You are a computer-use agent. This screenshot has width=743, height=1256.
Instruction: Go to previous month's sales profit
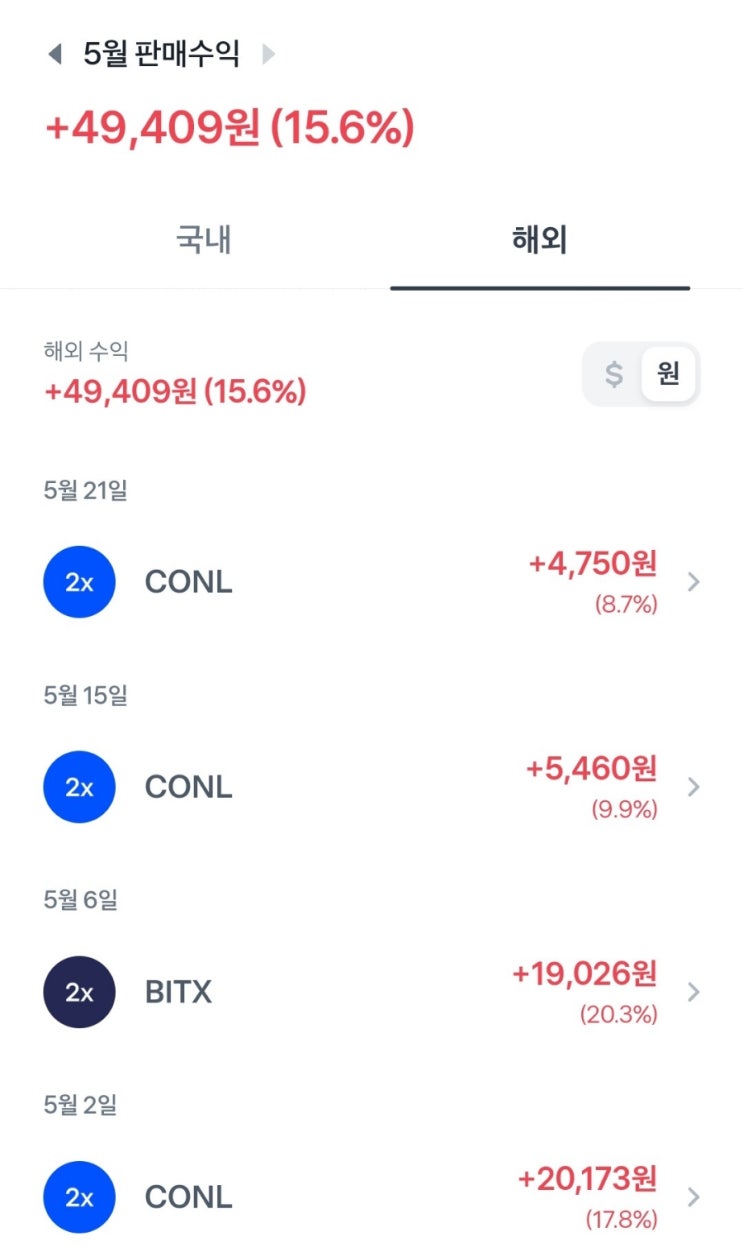pyautogui.click(x=55, y=54)
